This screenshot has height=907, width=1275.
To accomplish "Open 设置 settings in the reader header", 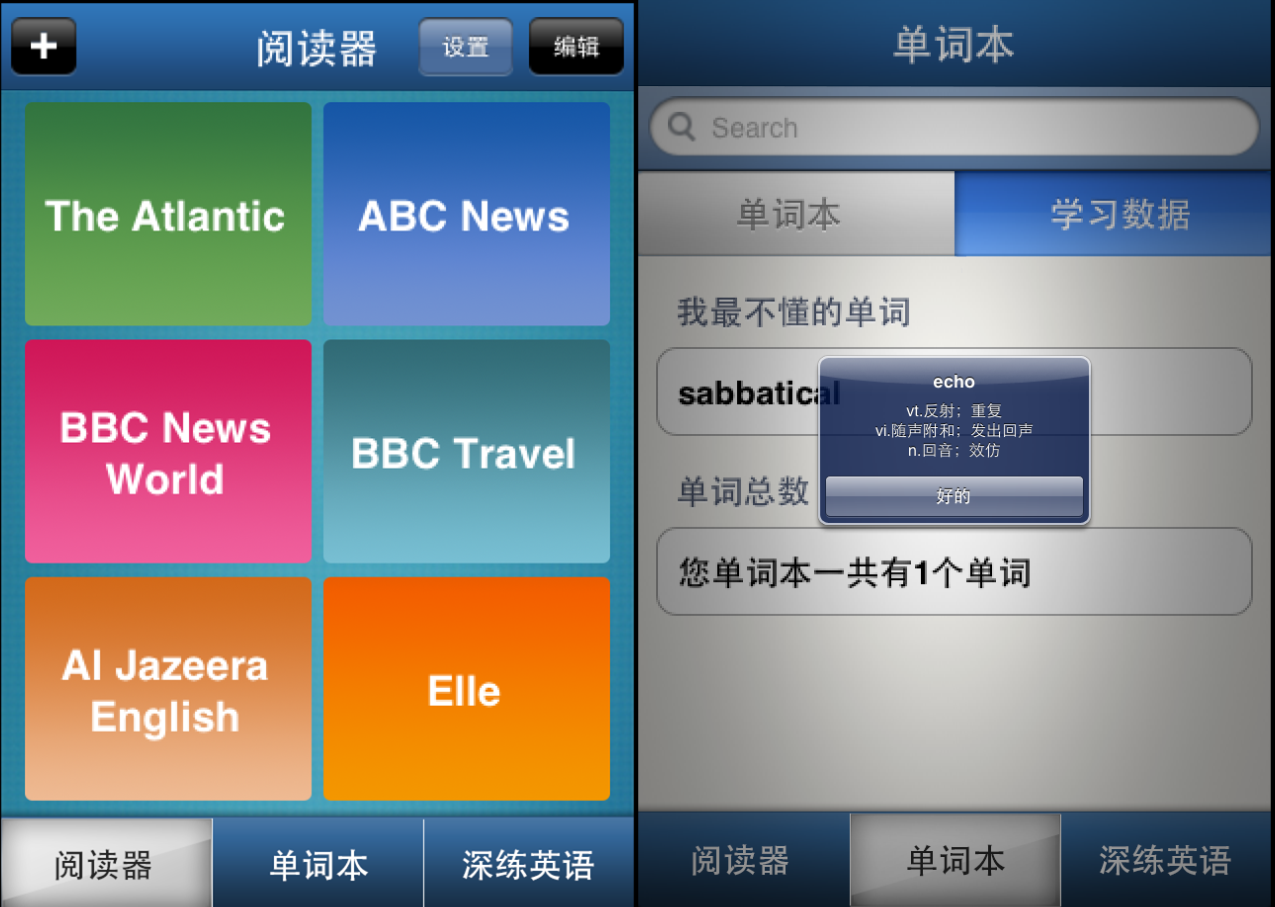I will coord(465,47).
